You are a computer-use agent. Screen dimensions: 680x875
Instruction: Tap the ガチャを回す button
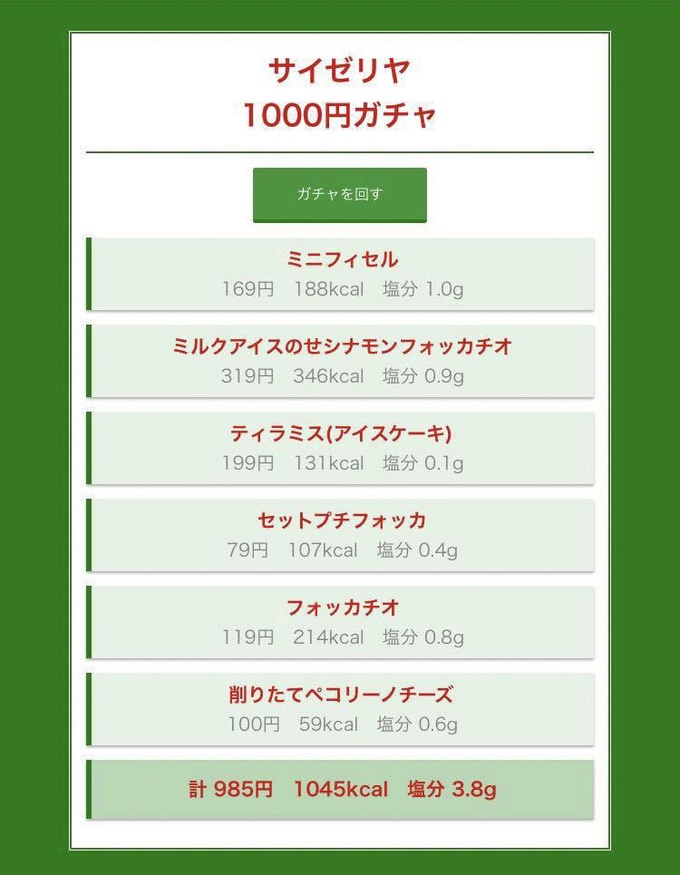tap(340, 195)
